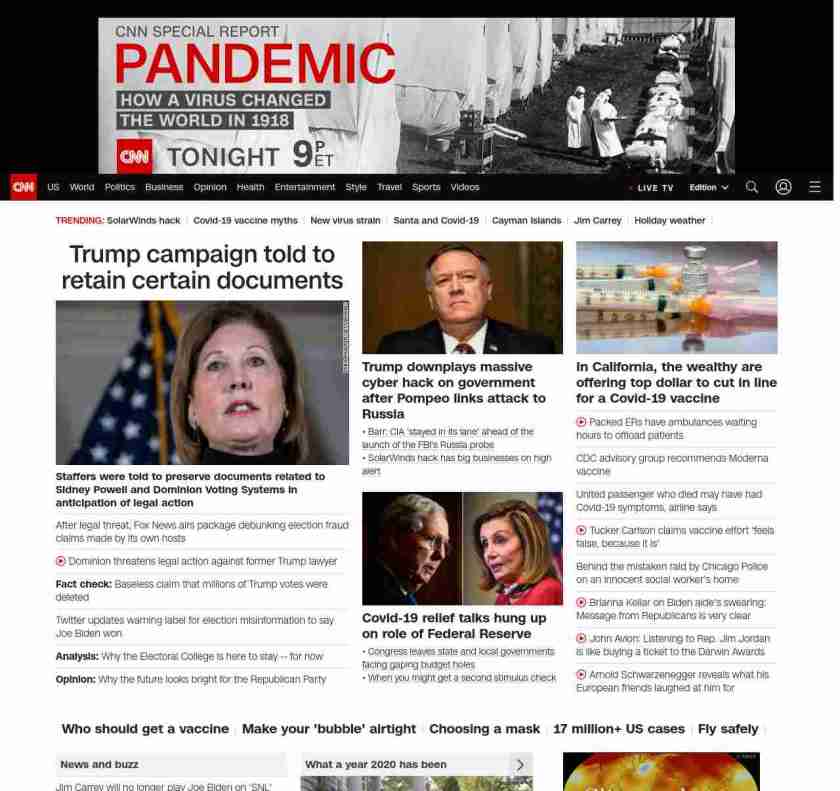Open 'Who should get a vaccine' link
Viewport: 840px width, 791px height.
(145, 729)
